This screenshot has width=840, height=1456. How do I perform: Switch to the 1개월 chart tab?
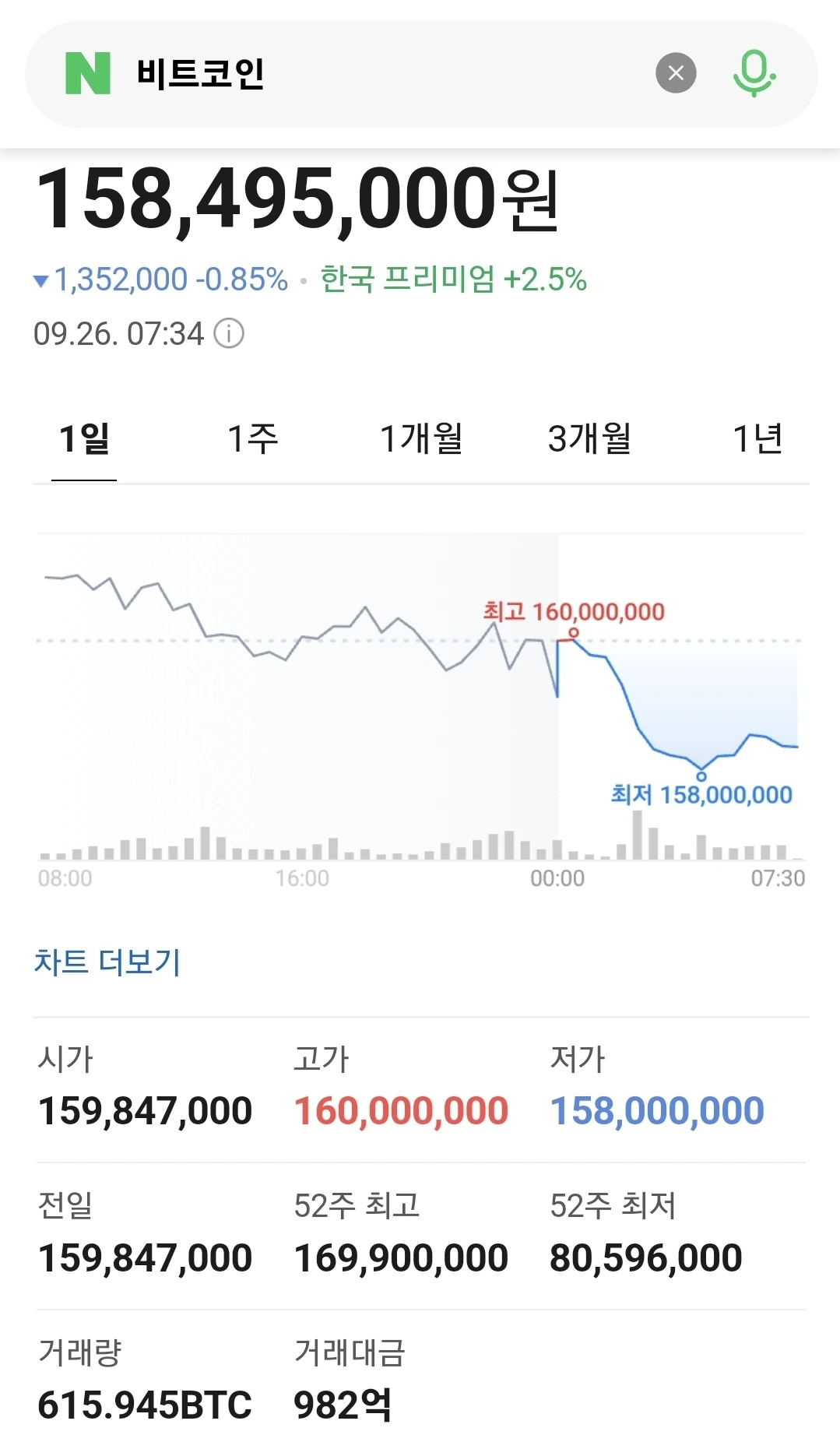tap(420, 438)
